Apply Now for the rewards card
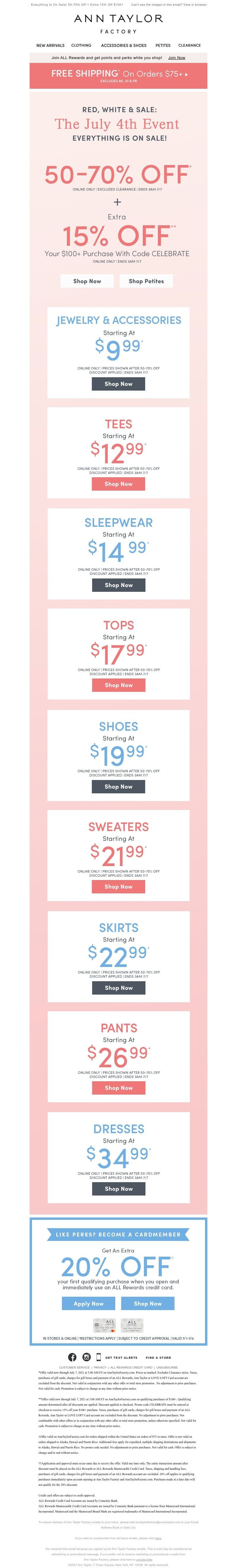This screenshot has height=1568, width=237. [89, 1303]
